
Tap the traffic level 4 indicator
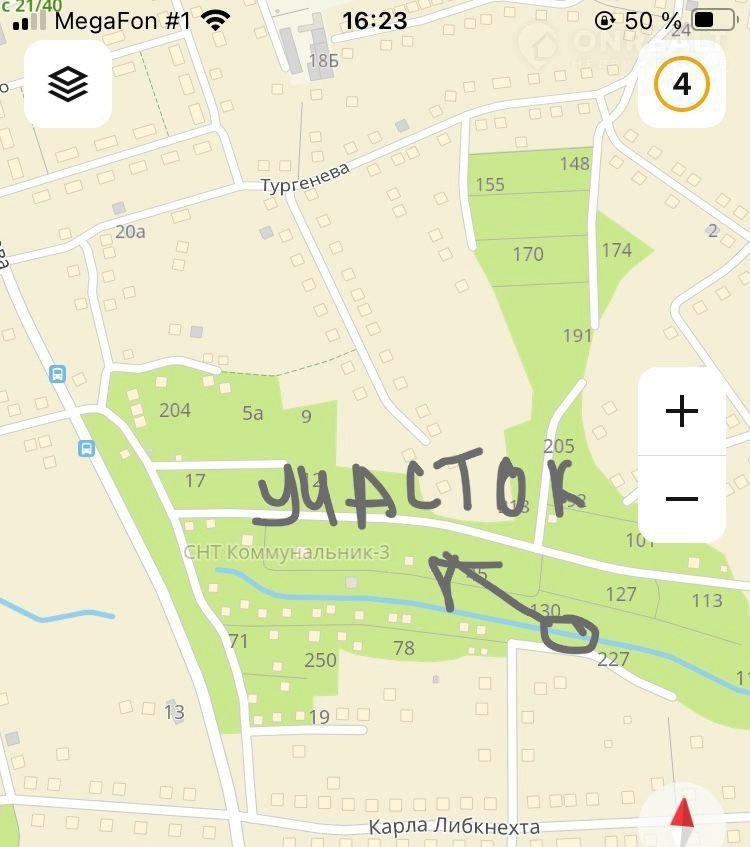[x=681, y=84]
